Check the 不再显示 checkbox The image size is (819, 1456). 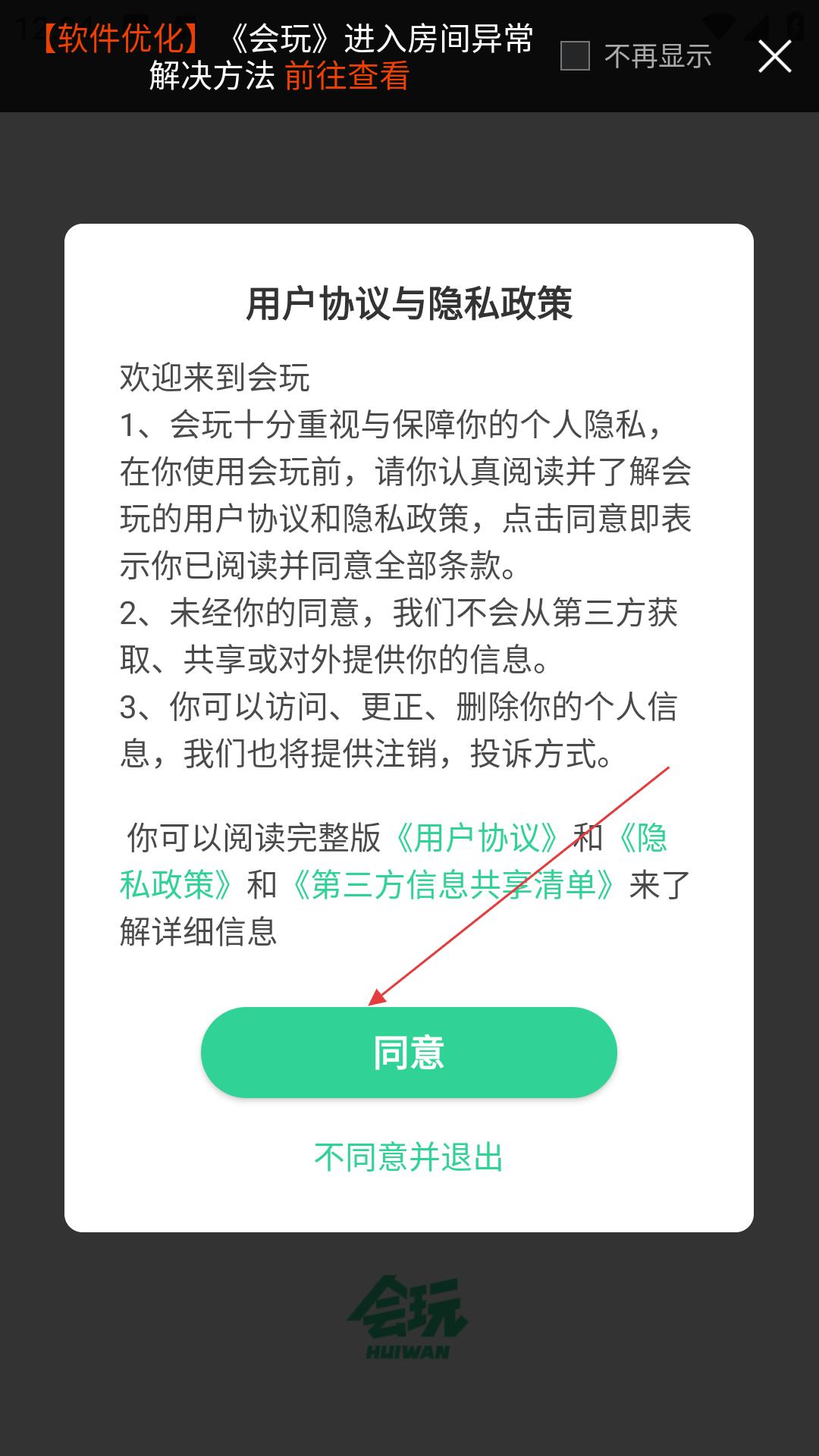click(x=575, y=56)
